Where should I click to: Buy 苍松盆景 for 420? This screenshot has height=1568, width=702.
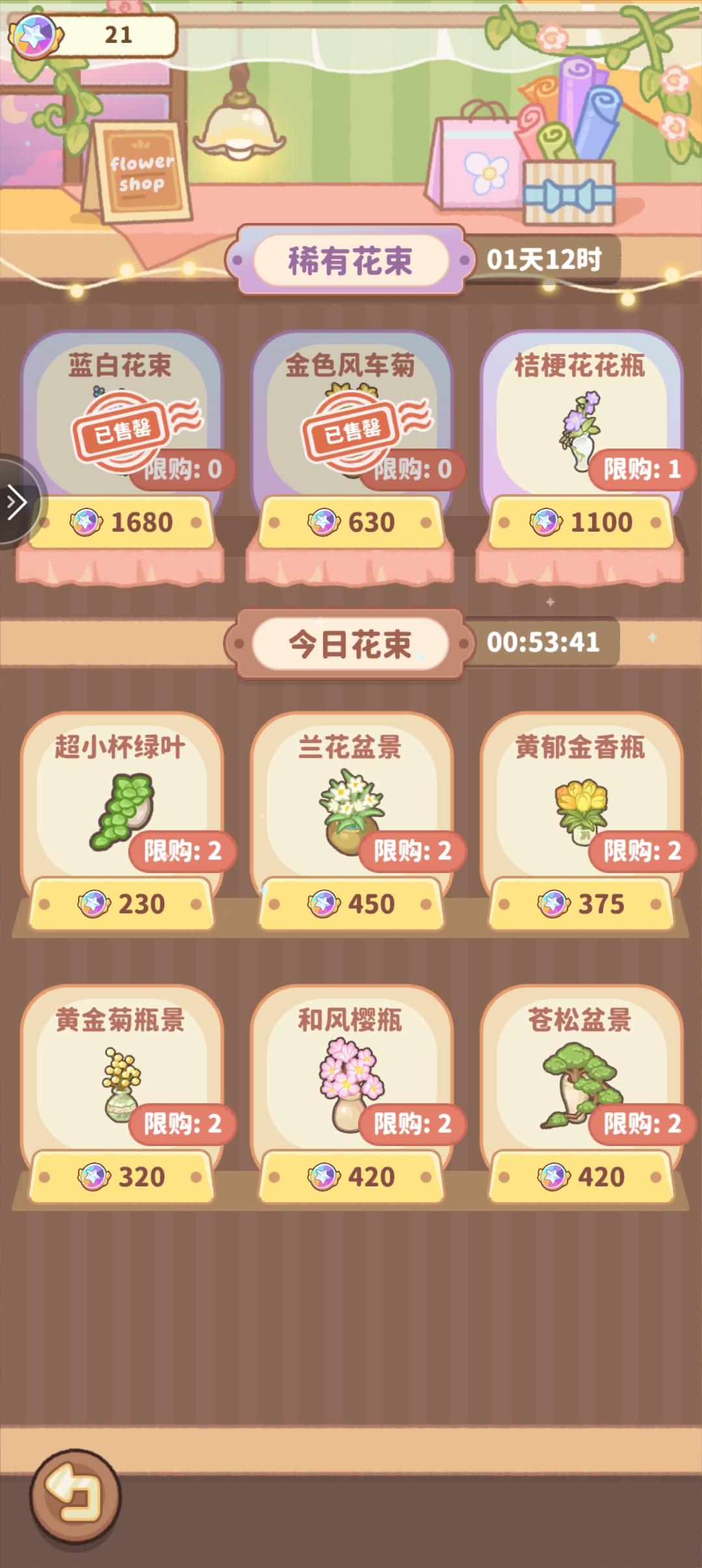(581, 1177)
